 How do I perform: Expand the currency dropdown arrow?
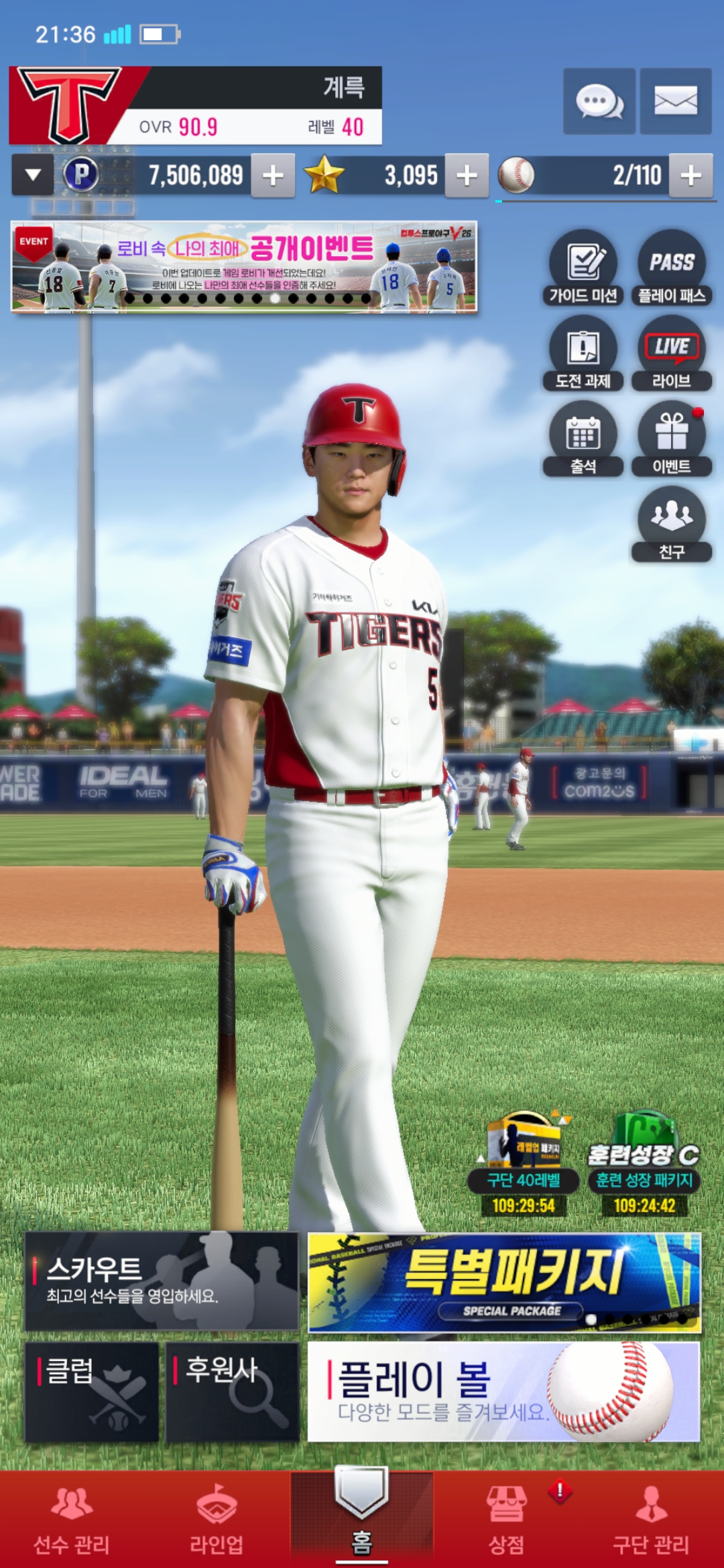33,176
